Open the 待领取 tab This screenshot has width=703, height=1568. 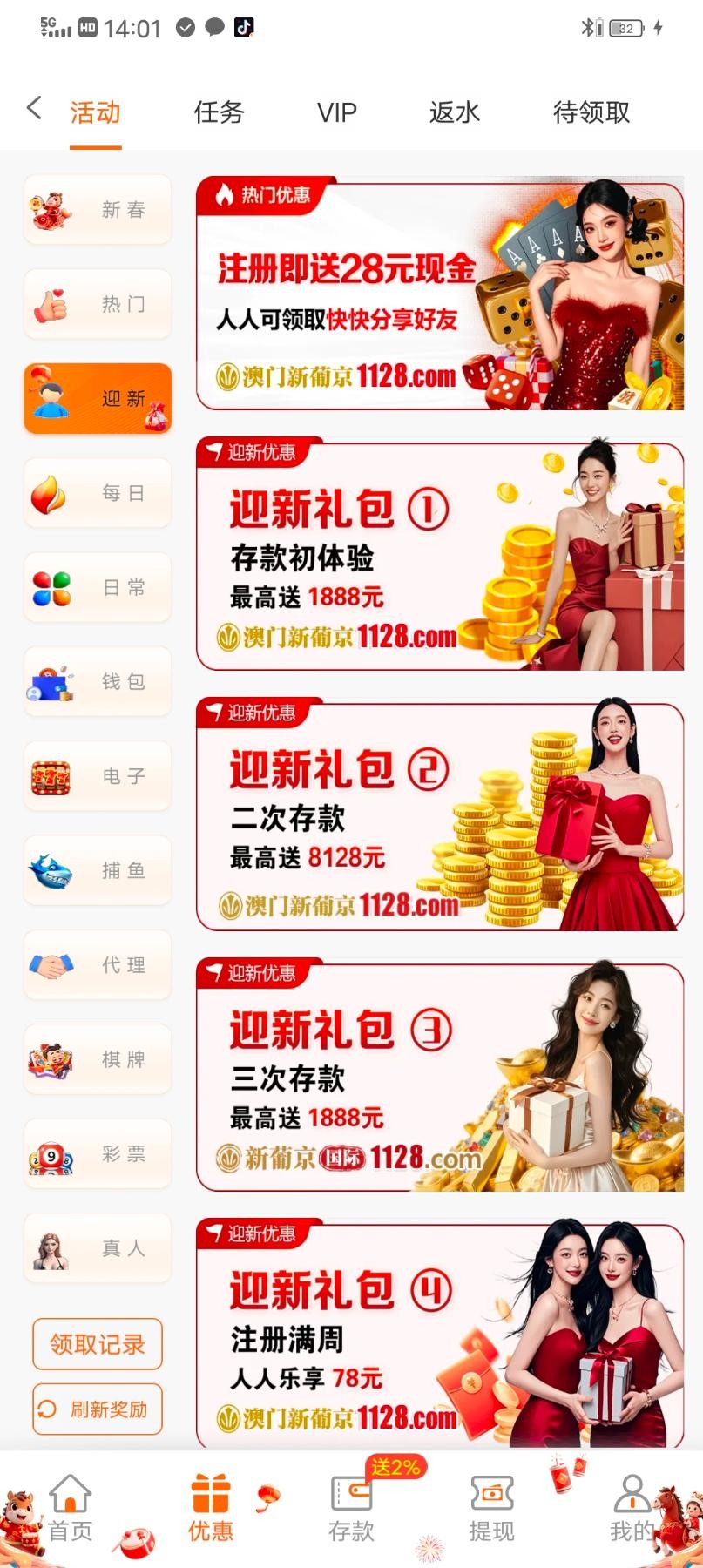click(x=591, y=112)
